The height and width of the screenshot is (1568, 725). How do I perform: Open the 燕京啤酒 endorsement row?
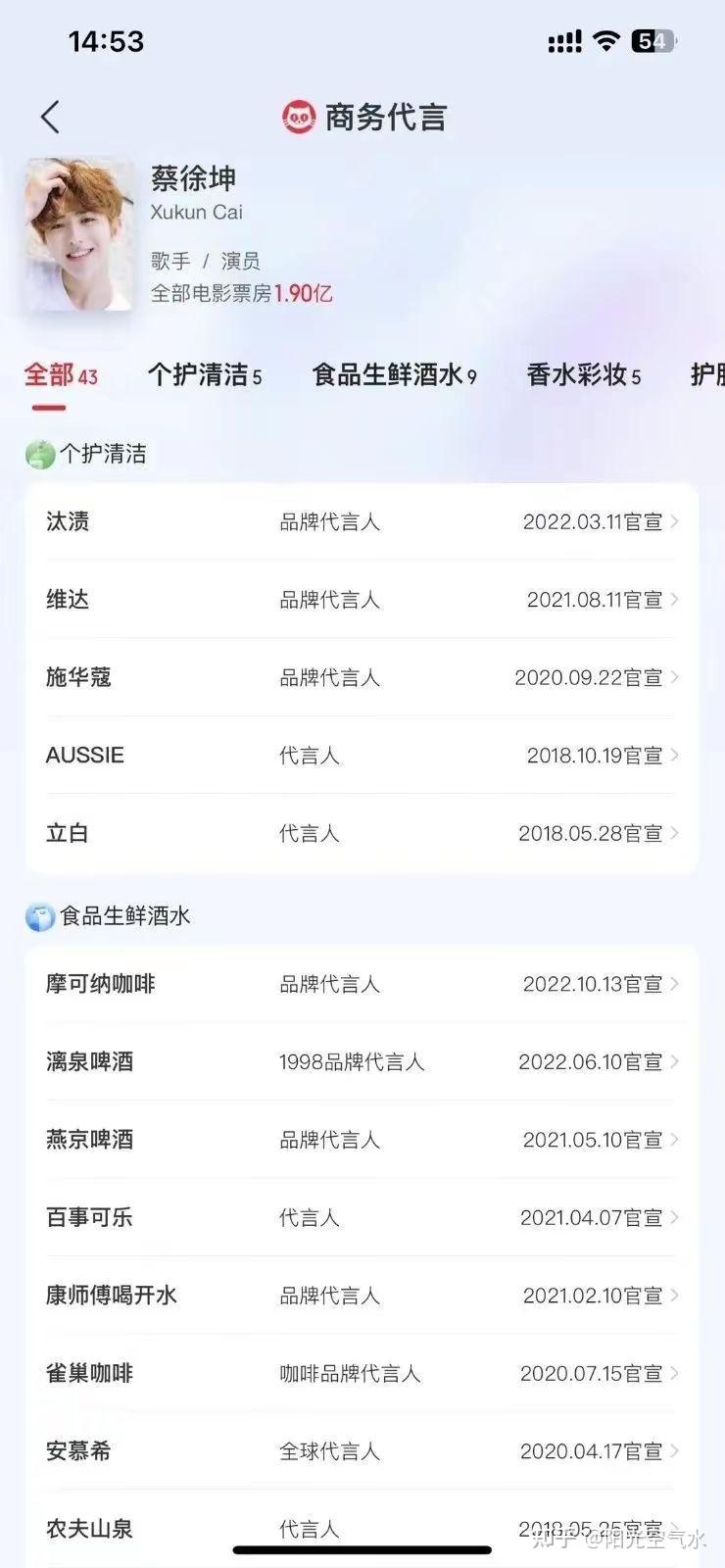pos(362,1140)
